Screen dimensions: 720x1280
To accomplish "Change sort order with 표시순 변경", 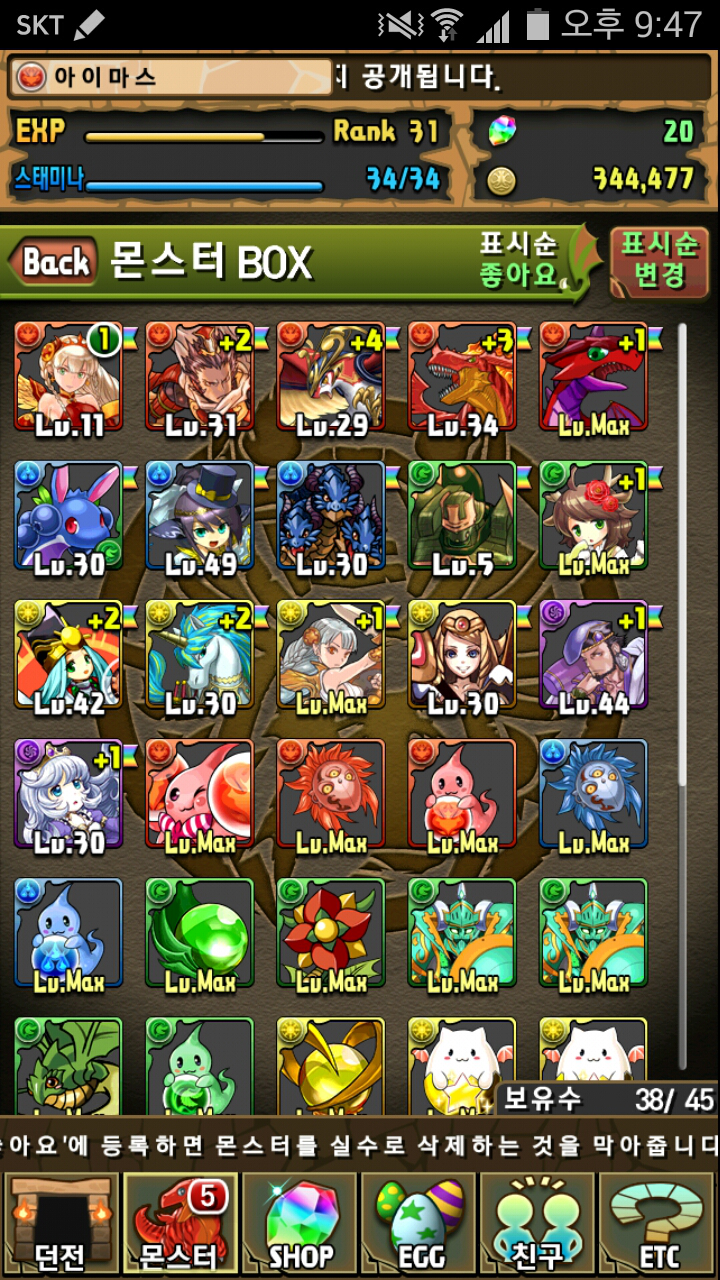I will pyautogui.click(x=659, y=259).
